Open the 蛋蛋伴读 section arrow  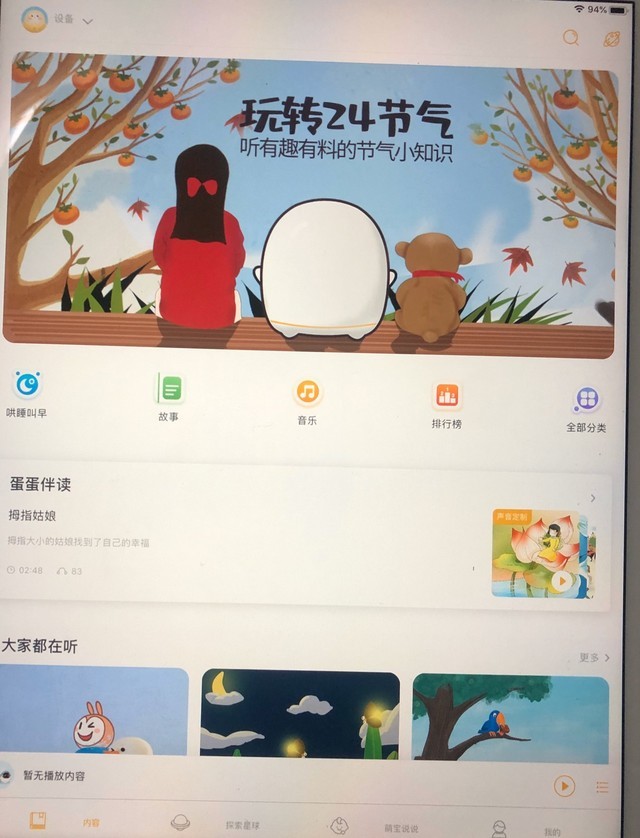click(593, 498)
